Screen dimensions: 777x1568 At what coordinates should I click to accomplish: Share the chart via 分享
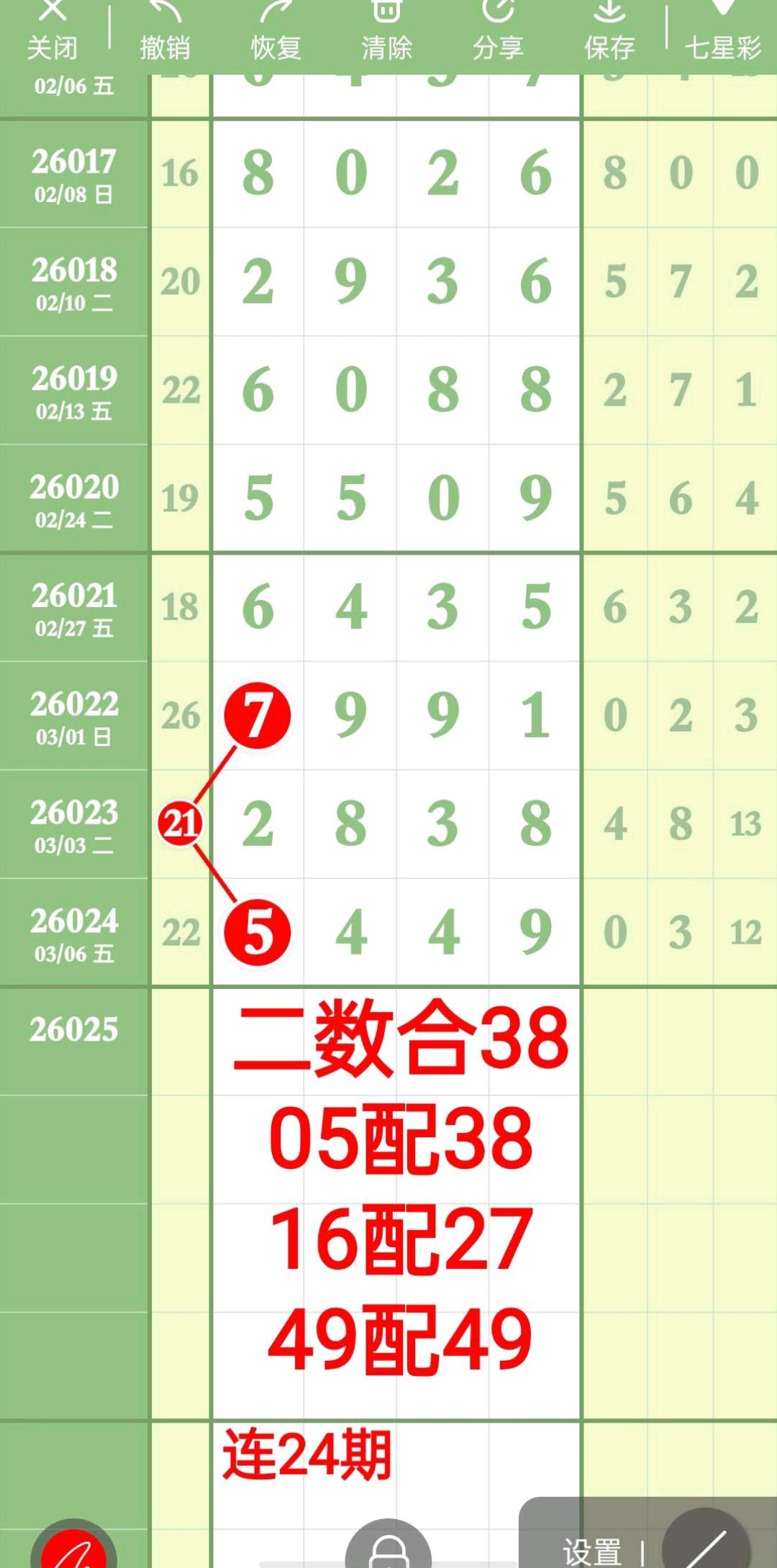pos(498,32)
